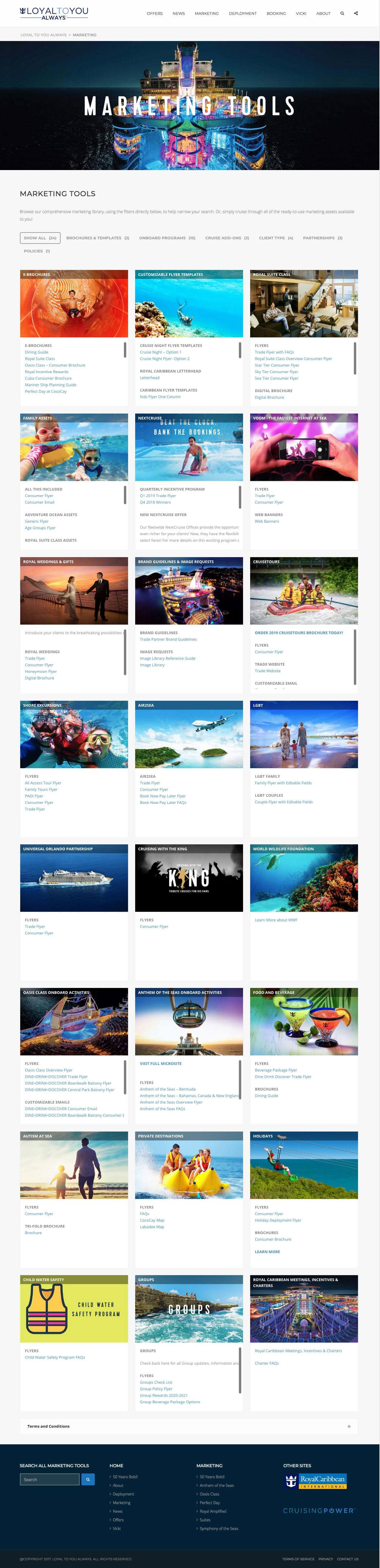Open the Dining Guide e-brochure link

coord(37,352)
